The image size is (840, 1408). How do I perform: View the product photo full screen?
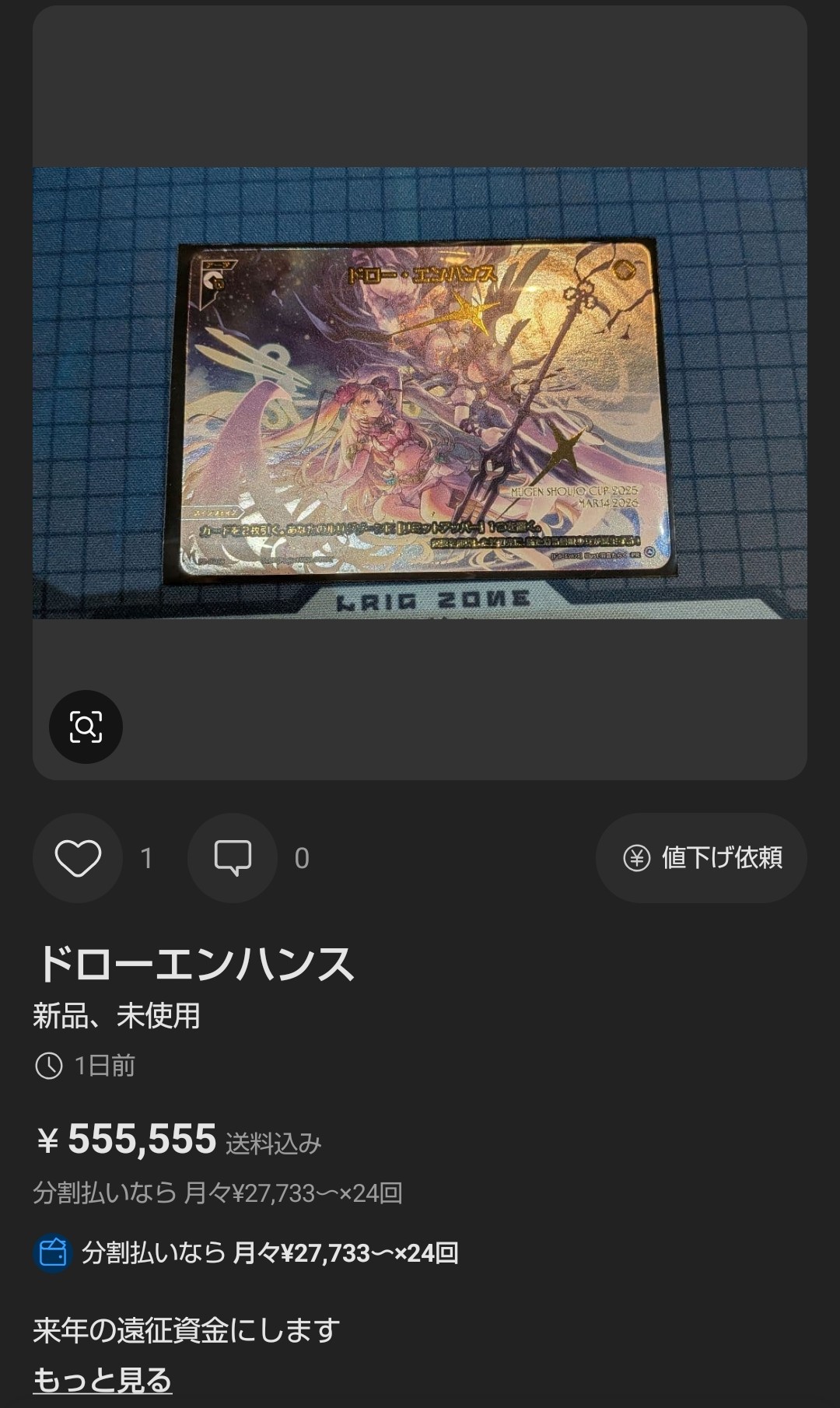(x=420, y=393)
